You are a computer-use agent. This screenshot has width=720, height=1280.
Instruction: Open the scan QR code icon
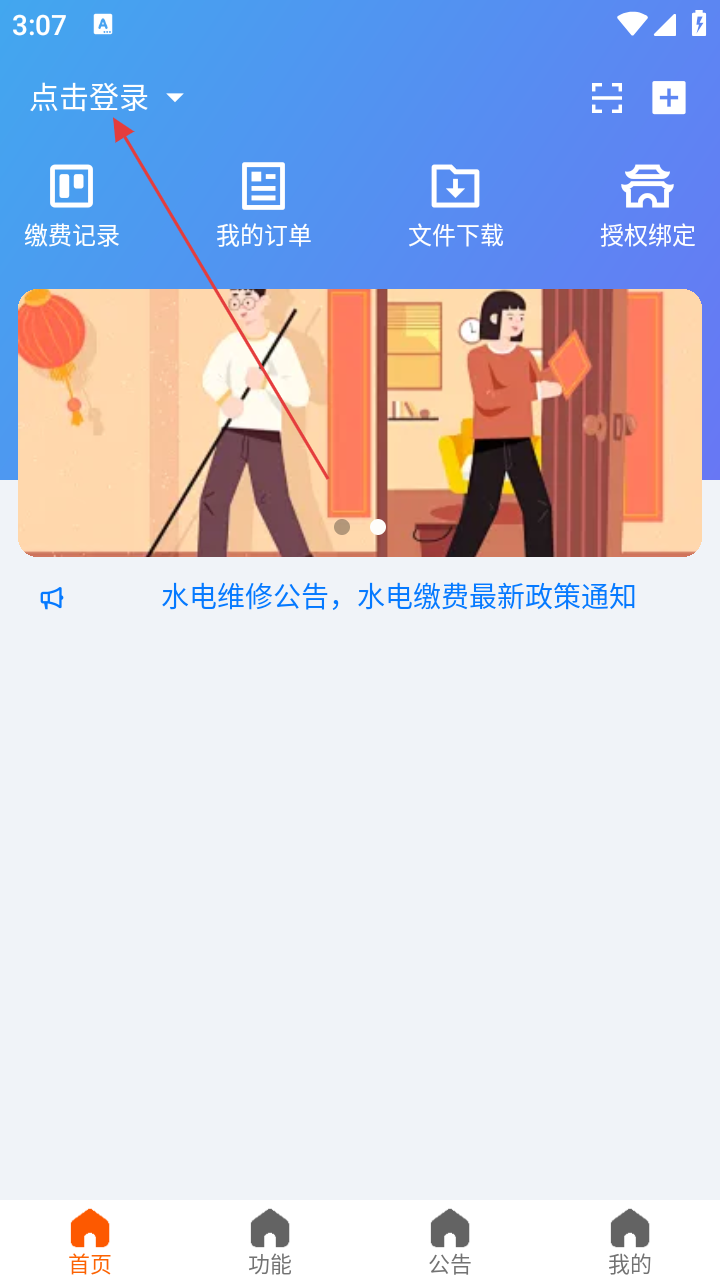(x=607, y=97)
